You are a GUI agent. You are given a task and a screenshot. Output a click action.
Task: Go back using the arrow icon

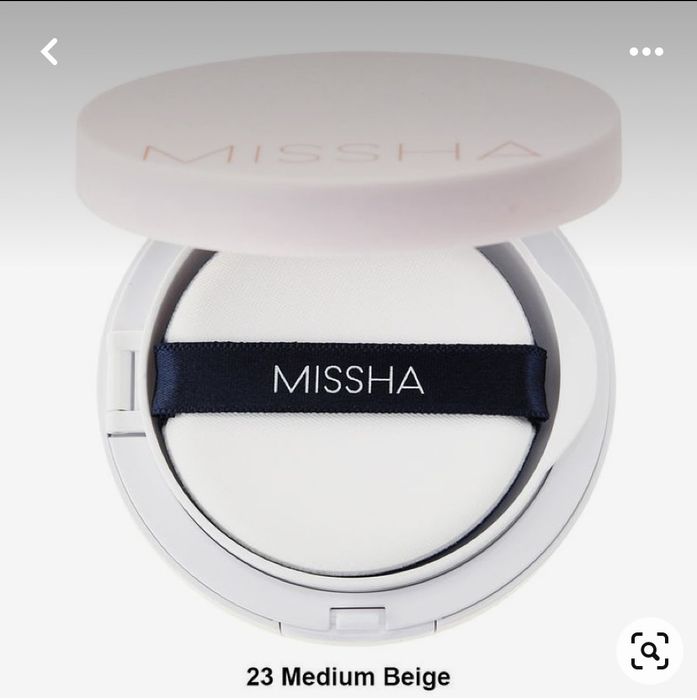click(x=49, y=52)
